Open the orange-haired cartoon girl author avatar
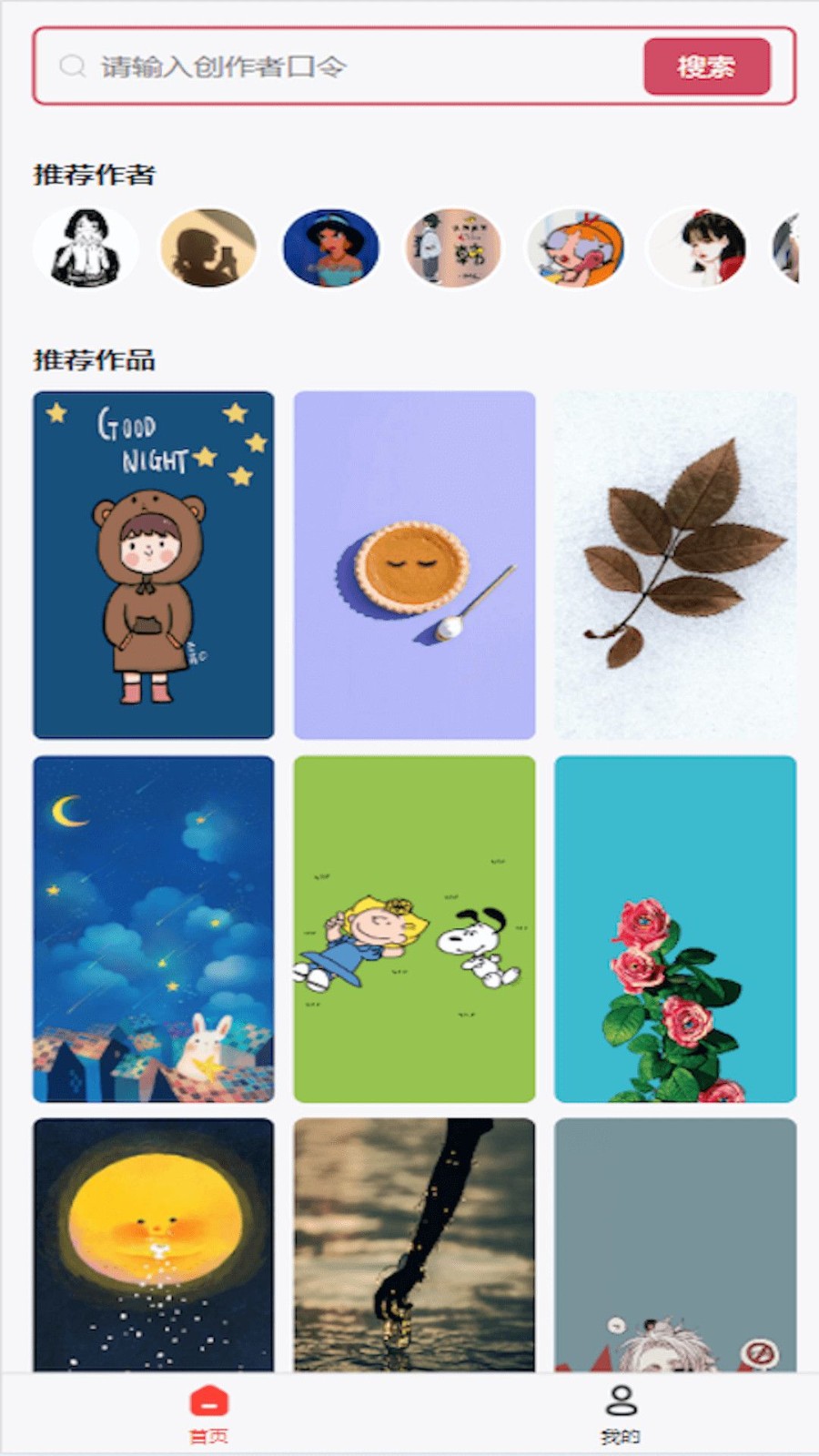Image resolution: width=819 pixels, height=1456 pixels. [575, 248]
